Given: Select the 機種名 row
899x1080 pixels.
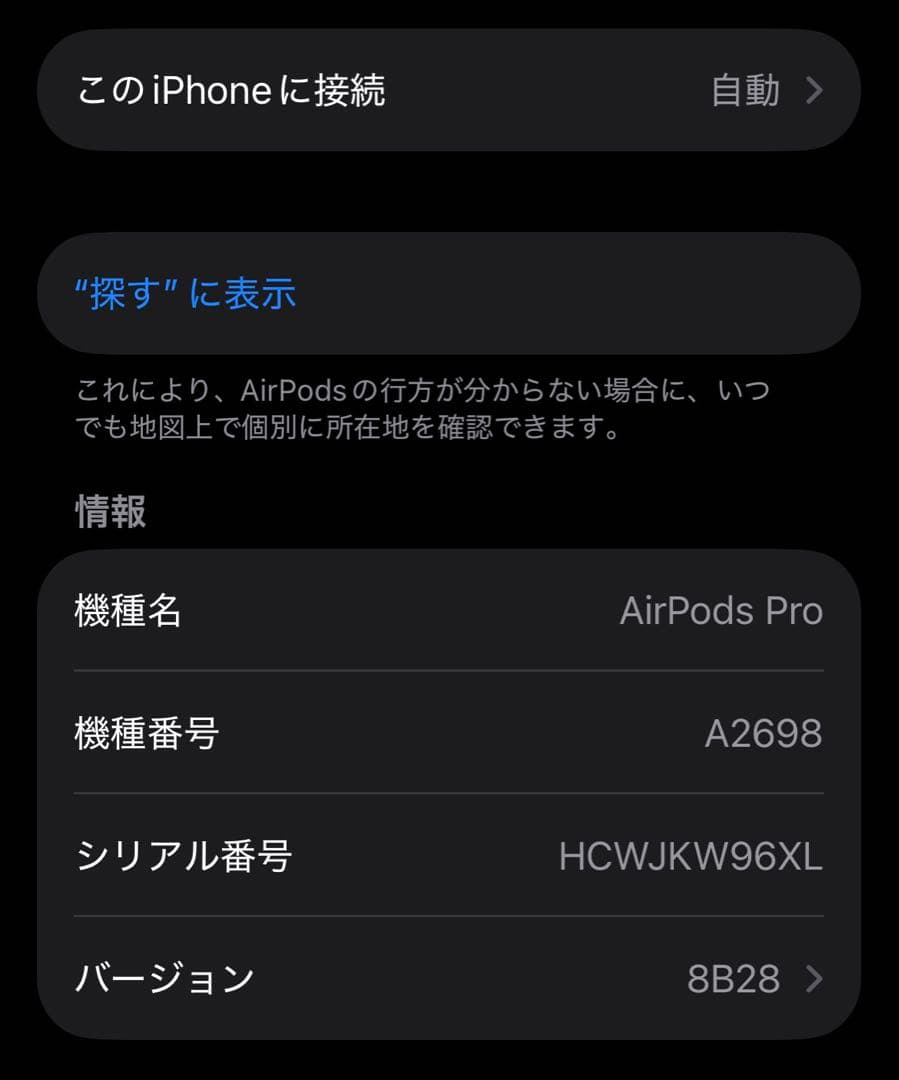Looking at the screenshot, I should coord(450,611).
